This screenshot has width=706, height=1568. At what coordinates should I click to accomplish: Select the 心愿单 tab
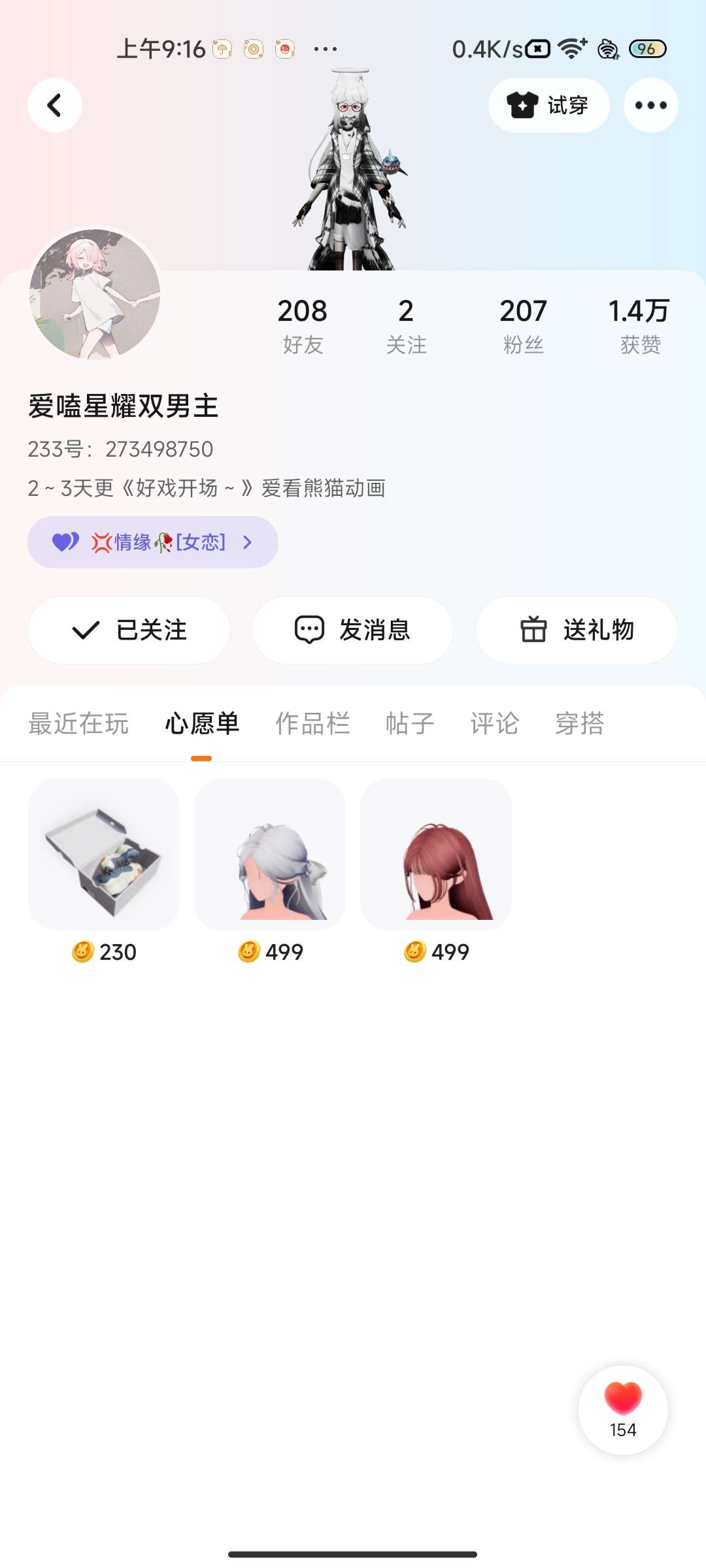(201, 724)
